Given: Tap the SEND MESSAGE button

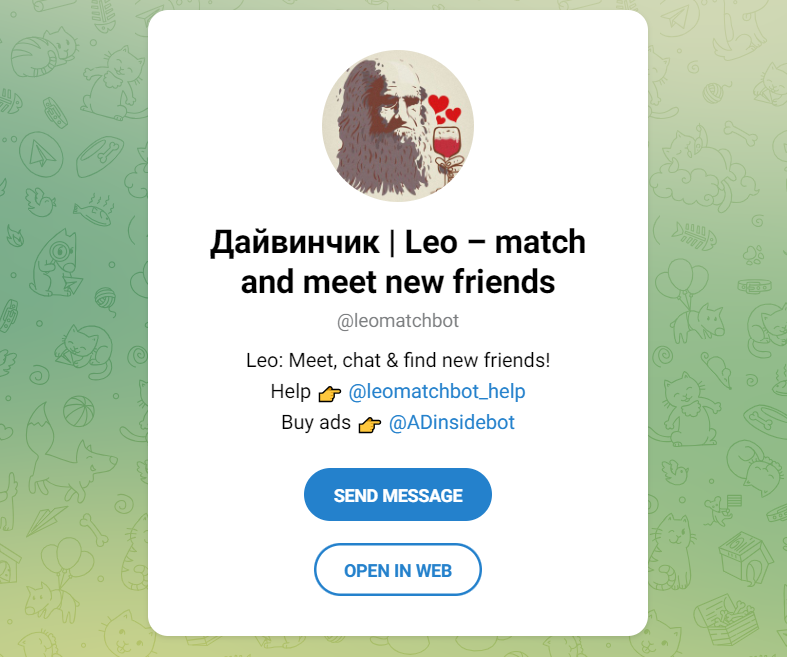Looking at the screenshot, I should 397,495.
